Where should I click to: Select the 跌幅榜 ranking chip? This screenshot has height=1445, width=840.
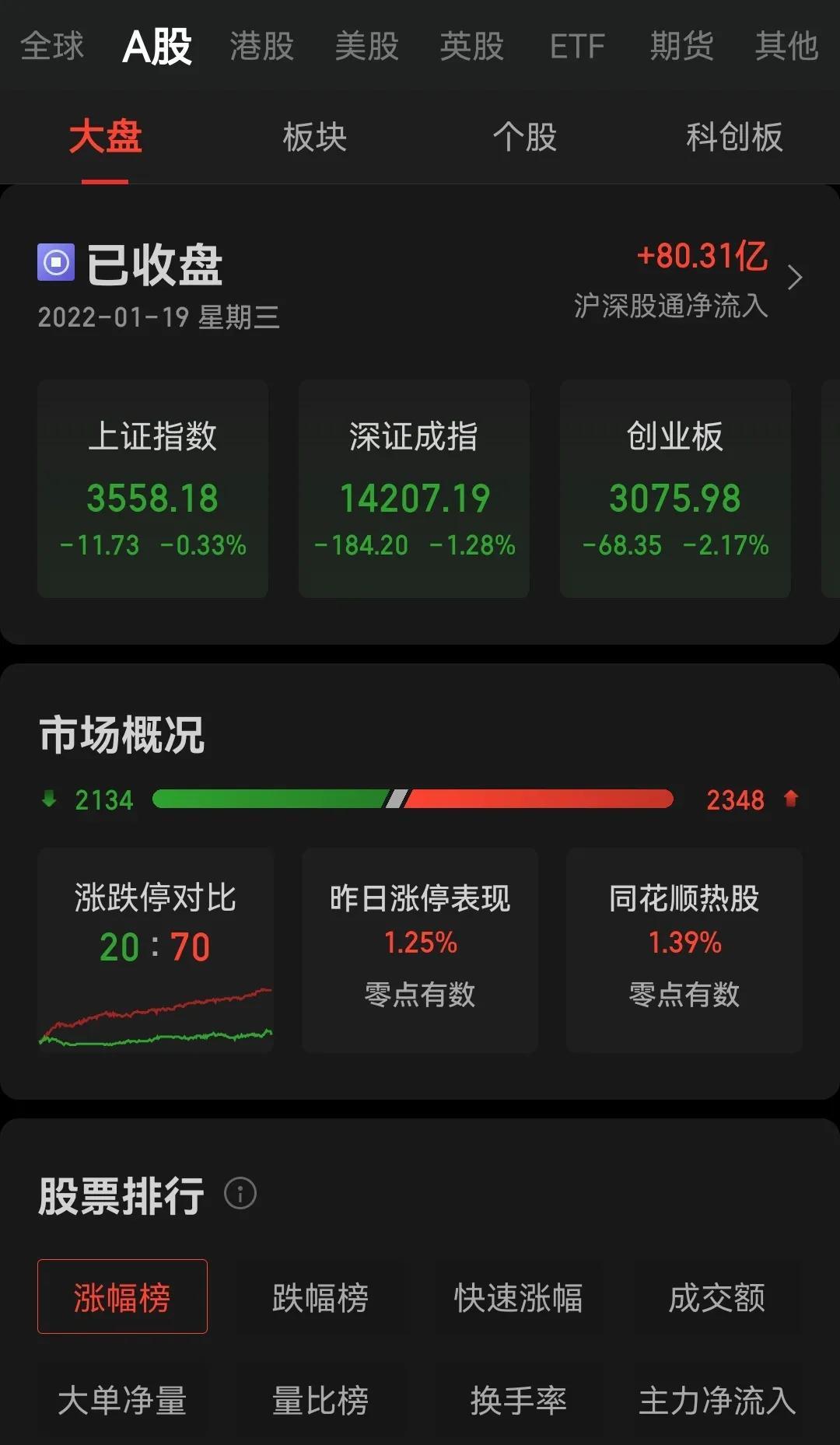(320, 1296)
